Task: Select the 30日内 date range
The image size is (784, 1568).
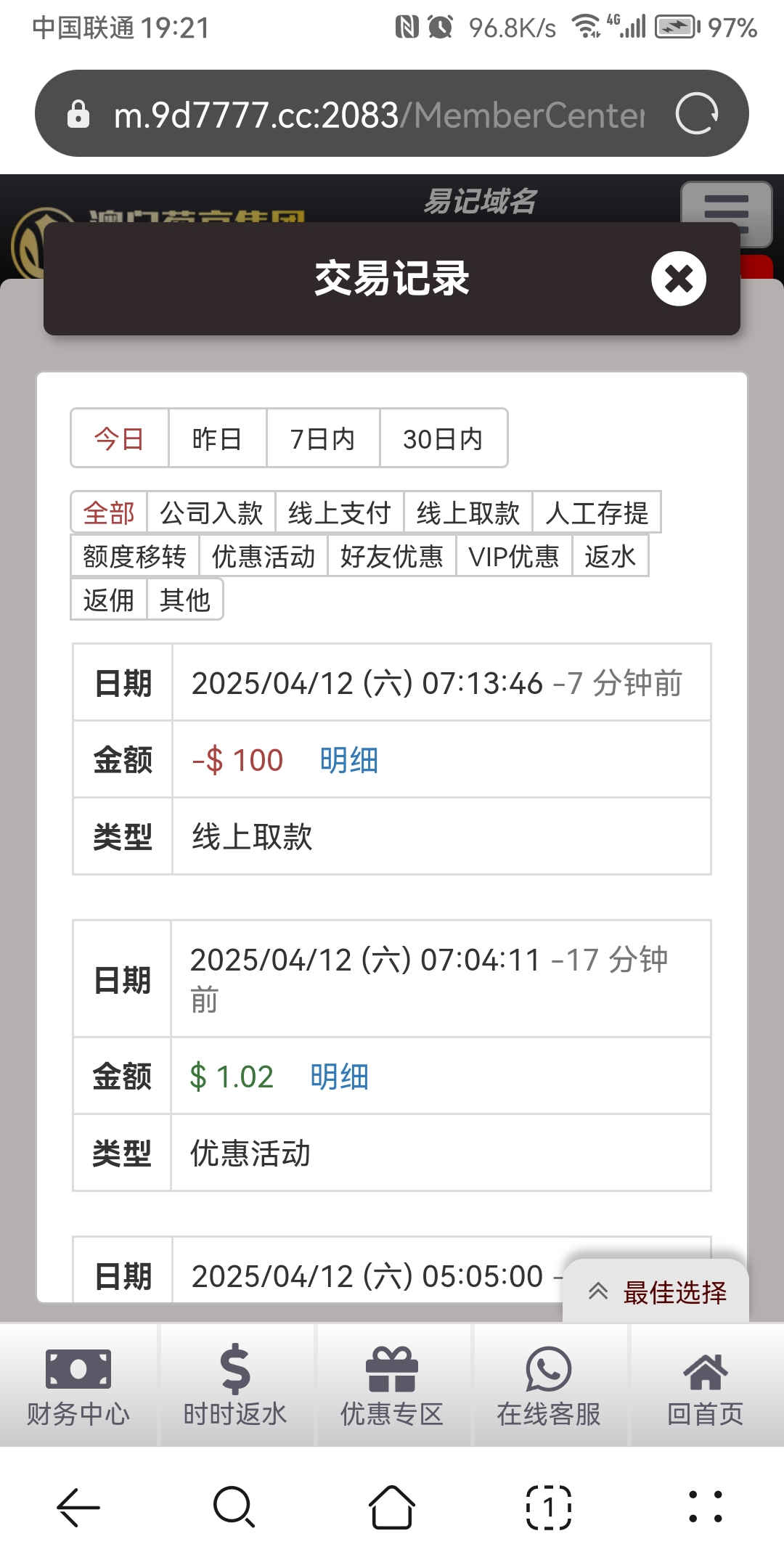Action: pyautogui.click(x=442, y=437)
